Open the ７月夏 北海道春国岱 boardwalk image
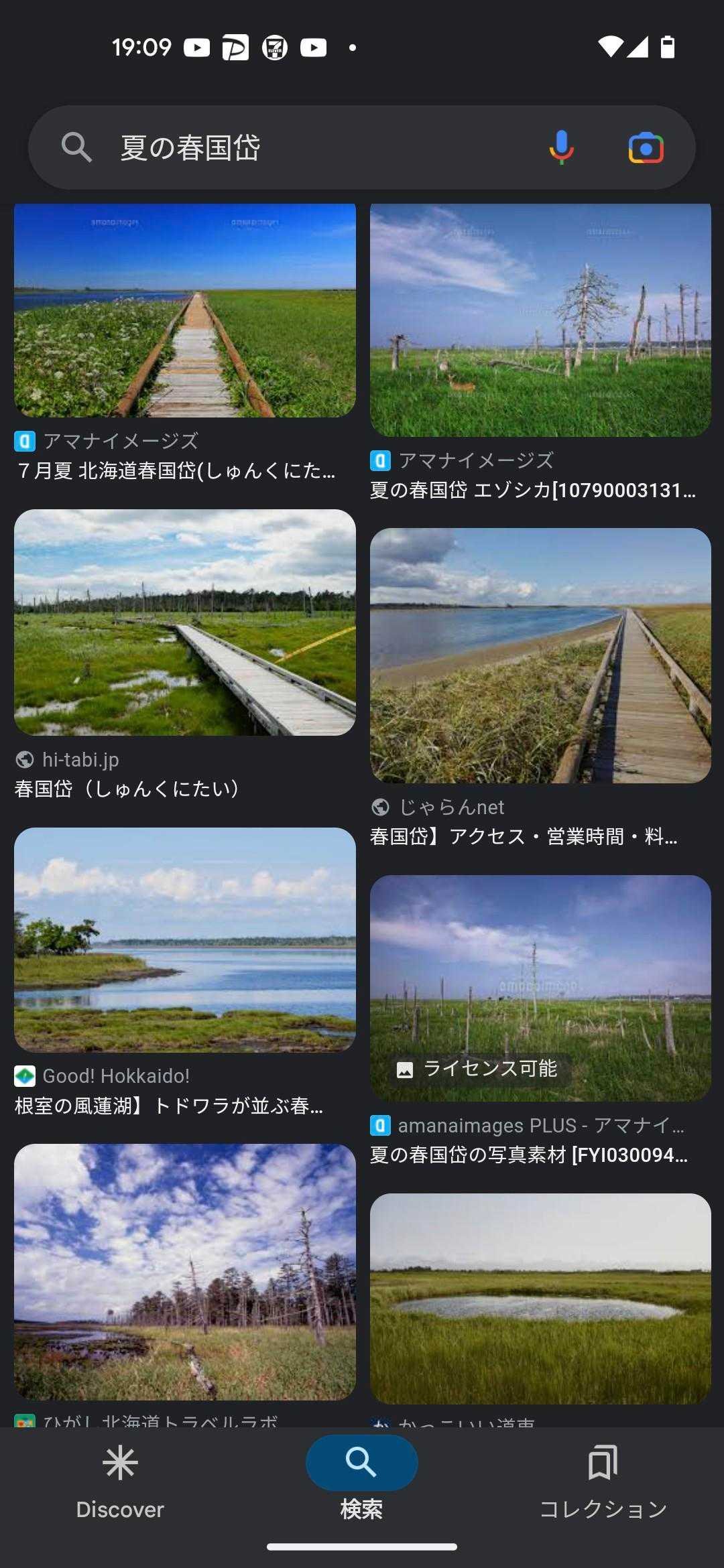724x1568 pixels. pyautogui.click(x=185, y=311)
